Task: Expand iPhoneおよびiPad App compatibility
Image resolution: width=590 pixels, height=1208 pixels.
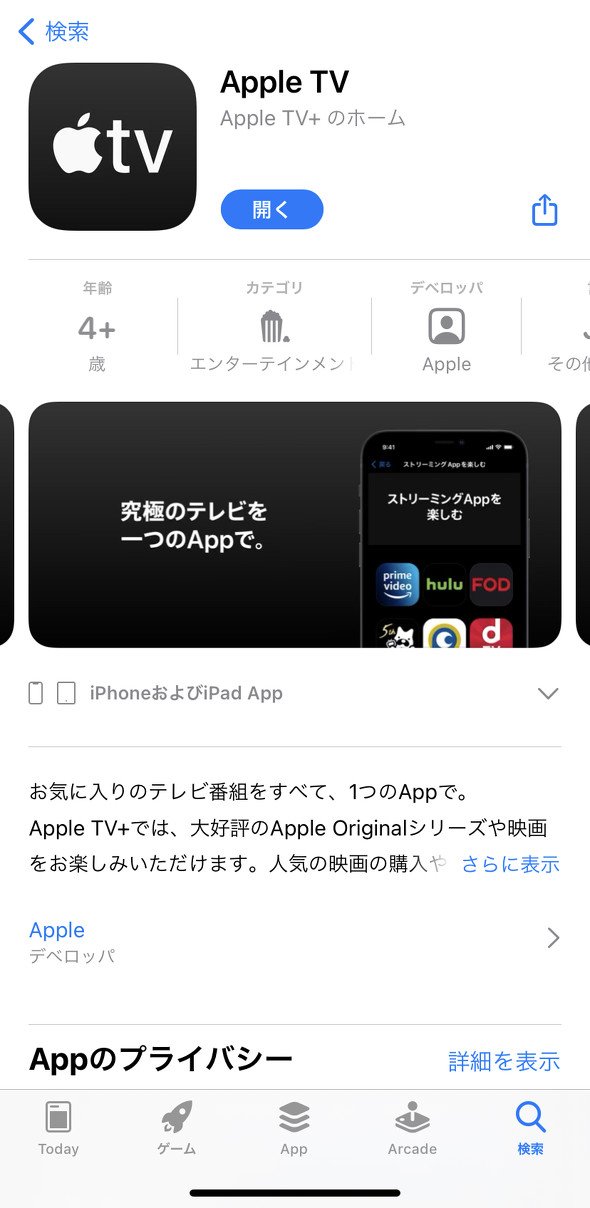Action: coord(295,693)
